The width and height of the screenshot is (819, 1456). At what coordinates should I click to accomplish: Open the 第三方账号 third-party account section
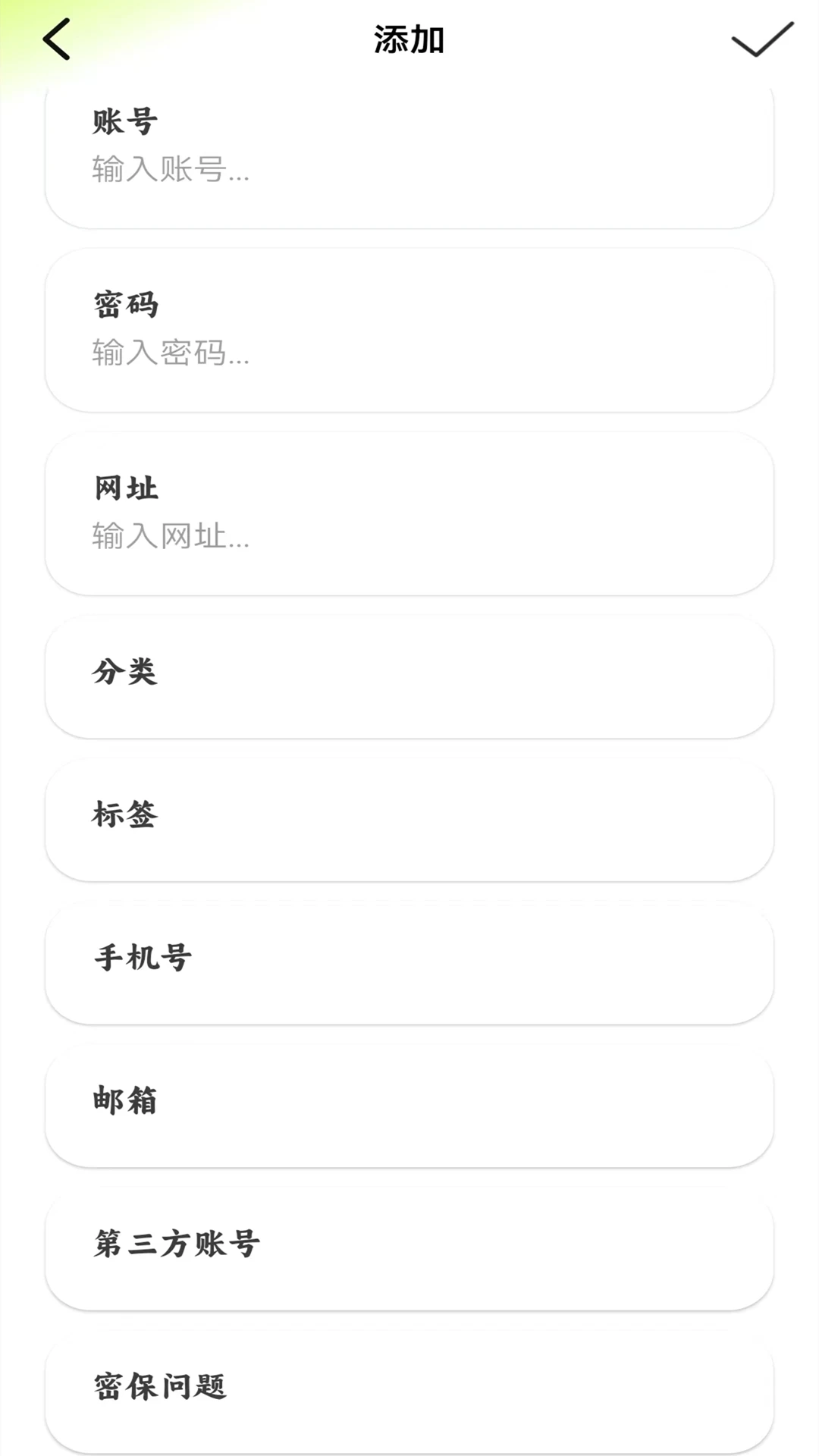click(x=409, y=1246)
